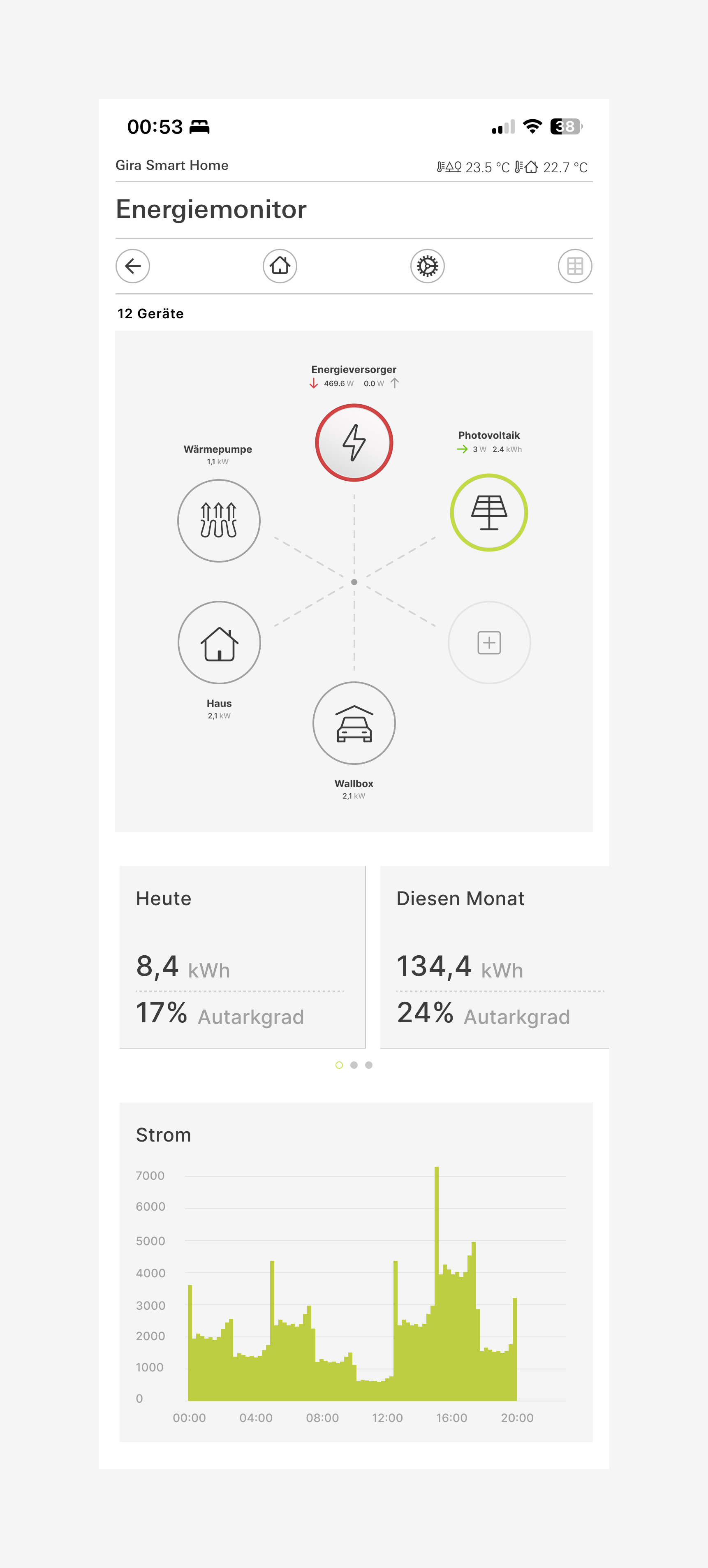Screen dimensions: 708x1568
Task: Jump to the third page indicator dot
Action: 369,1065
